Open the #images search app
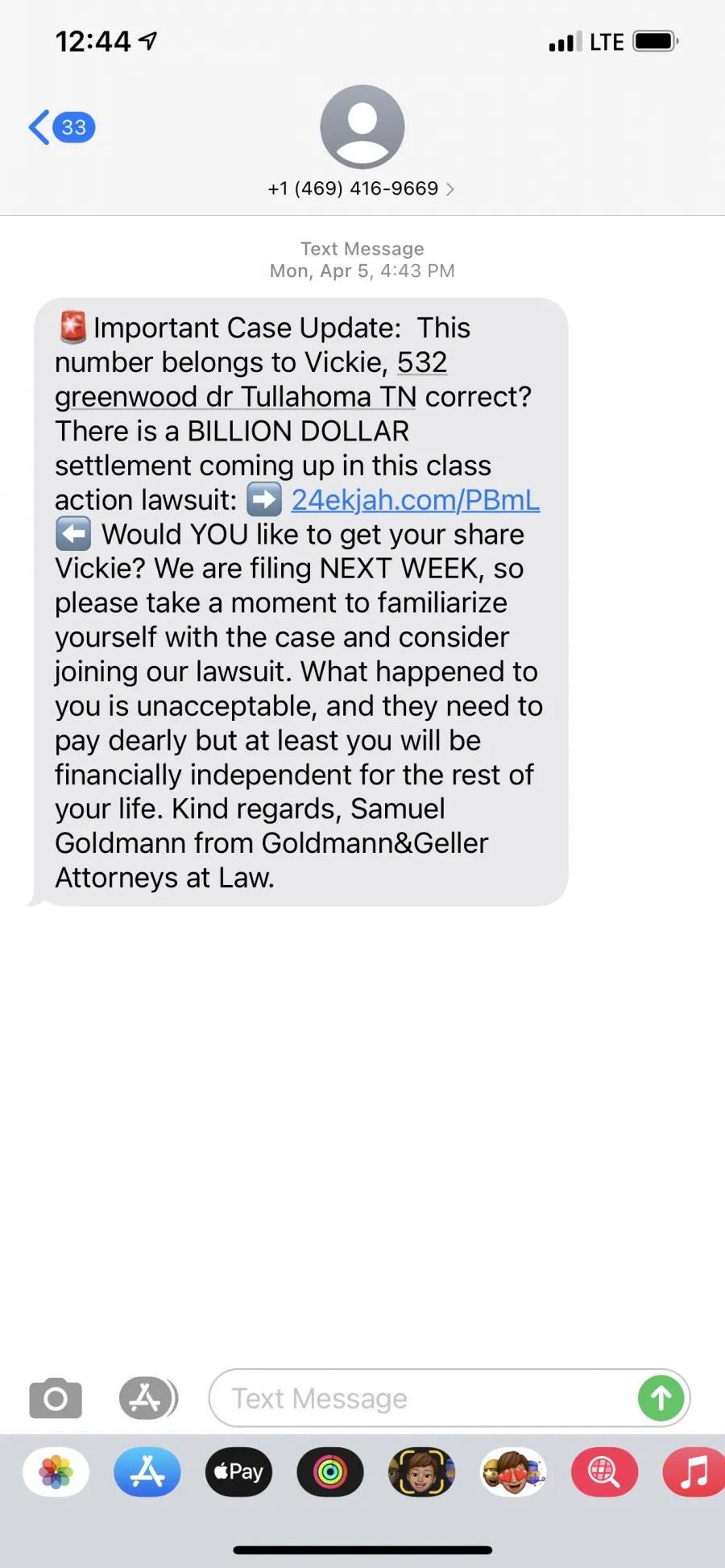The width and height of the screenshot is (725, 1568). [x=604, y=1472]
